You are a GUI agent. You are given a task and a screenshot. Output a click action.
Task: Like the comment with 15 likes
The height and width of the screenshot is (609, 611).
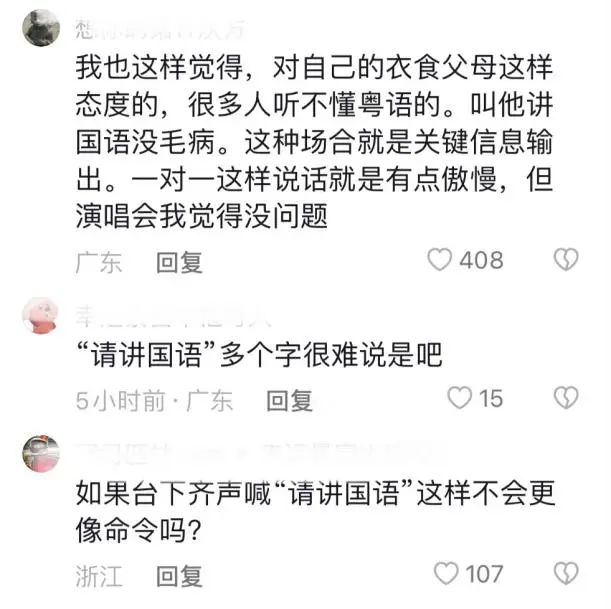coord(459,398)
